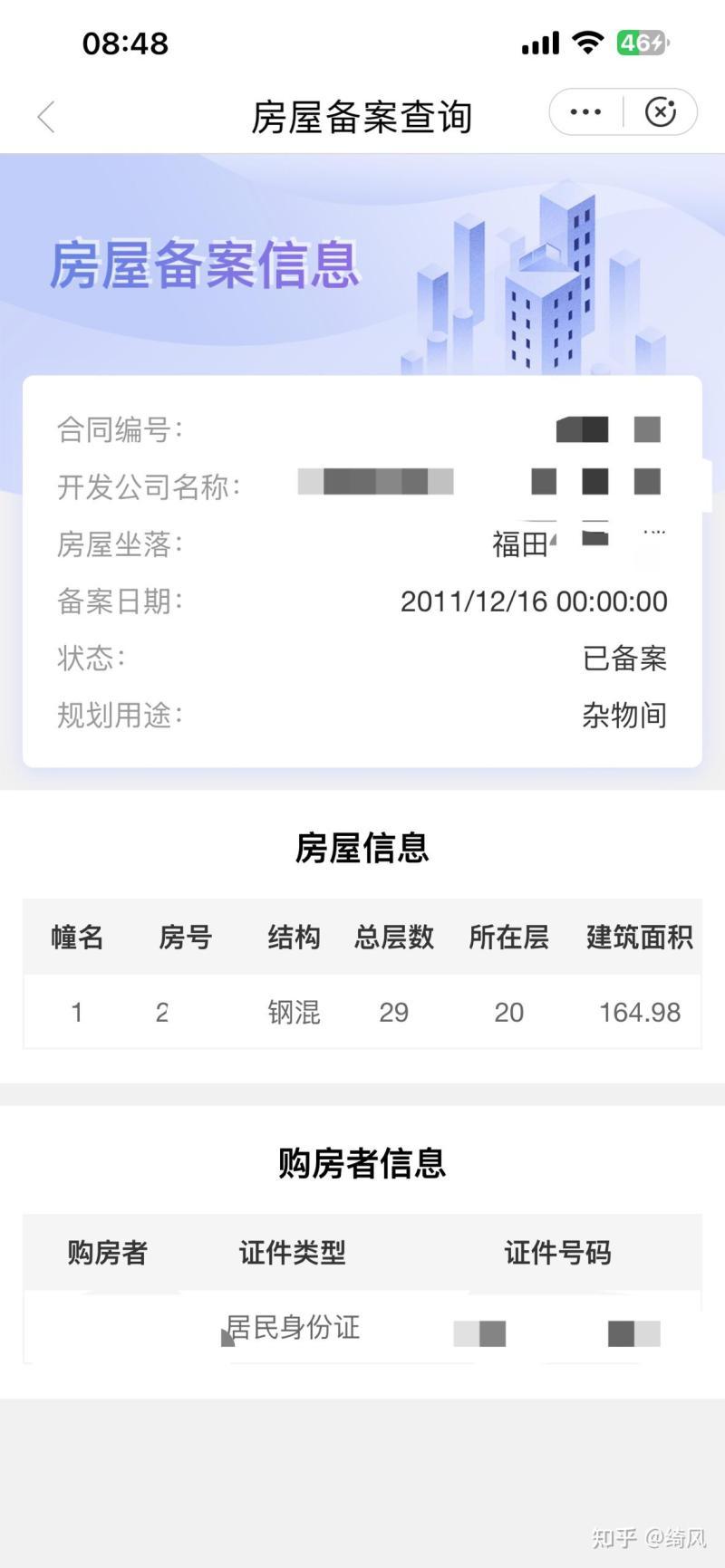Go back from 房屋备案查询 page
This screenshot has width=725, height=1568.
pyautogui.click(x=46, y=117)
